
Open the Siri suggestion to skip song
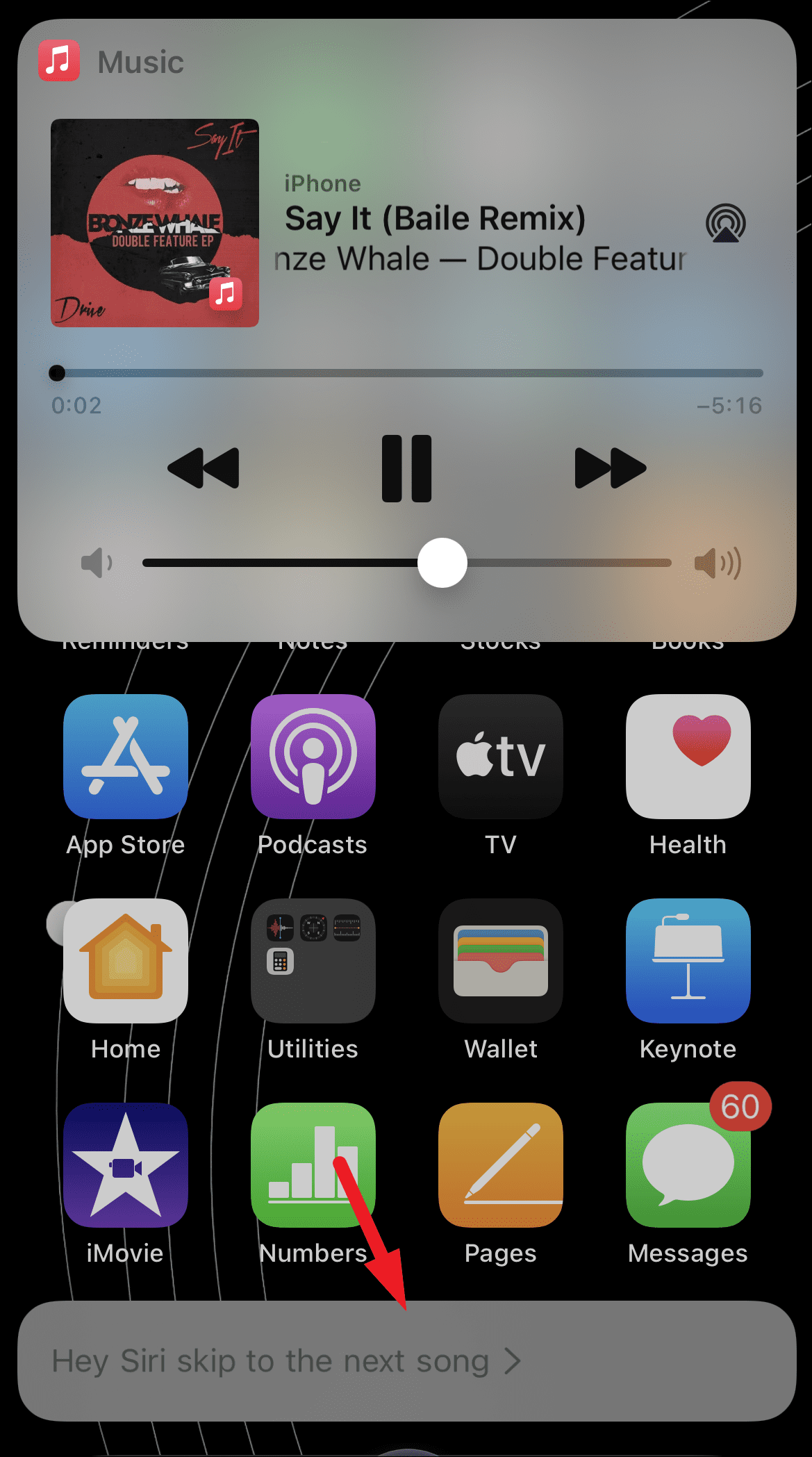point(406,1360)
